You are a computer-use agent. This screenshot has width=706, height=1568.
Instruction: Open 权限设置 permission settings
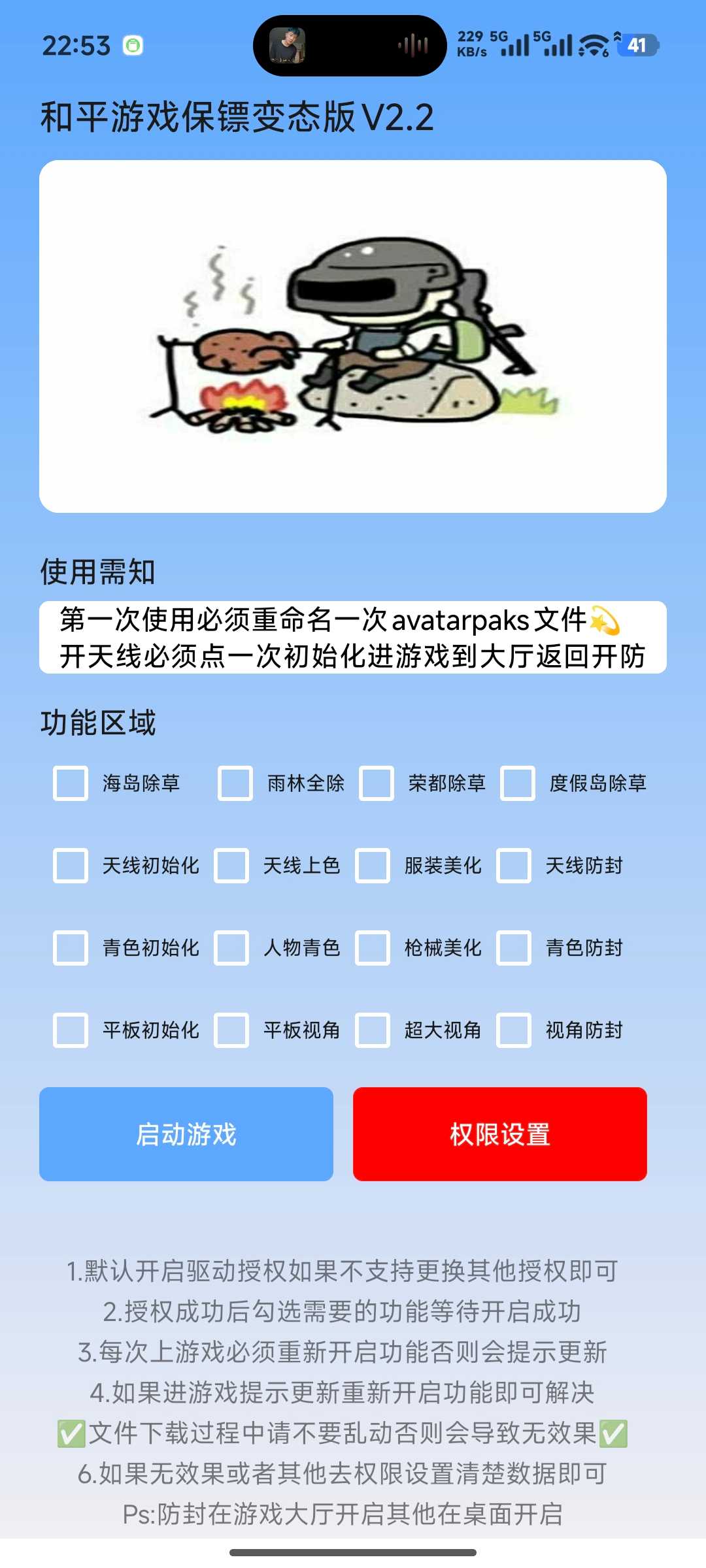click(500, 1134)
